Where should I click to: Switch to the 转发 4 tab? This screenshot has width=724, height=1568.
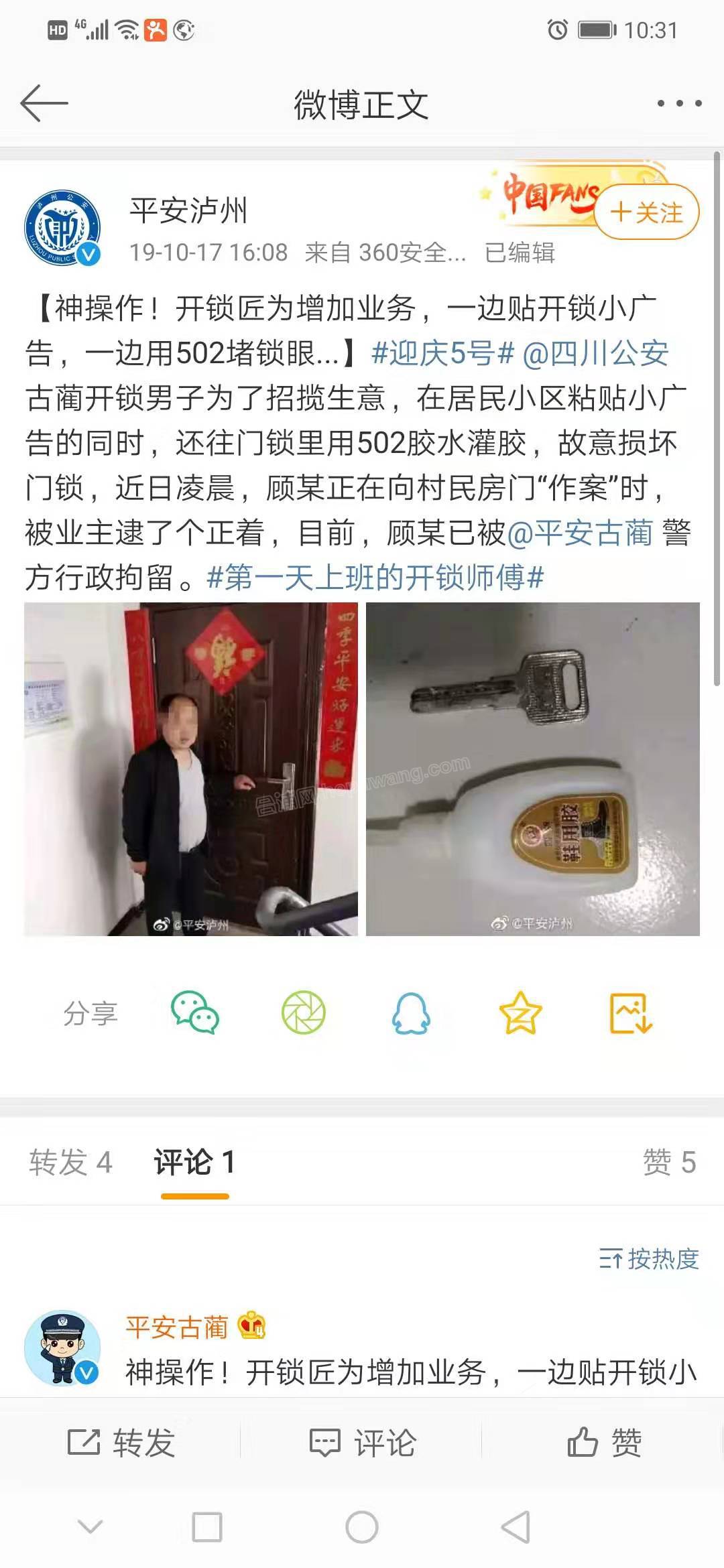[70, 1162]
